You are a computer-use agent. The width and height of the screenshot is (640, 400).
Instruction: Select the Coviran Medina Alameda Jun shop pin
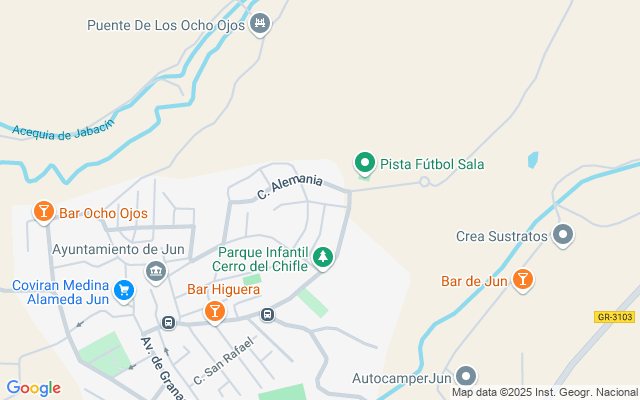(124, 291)
